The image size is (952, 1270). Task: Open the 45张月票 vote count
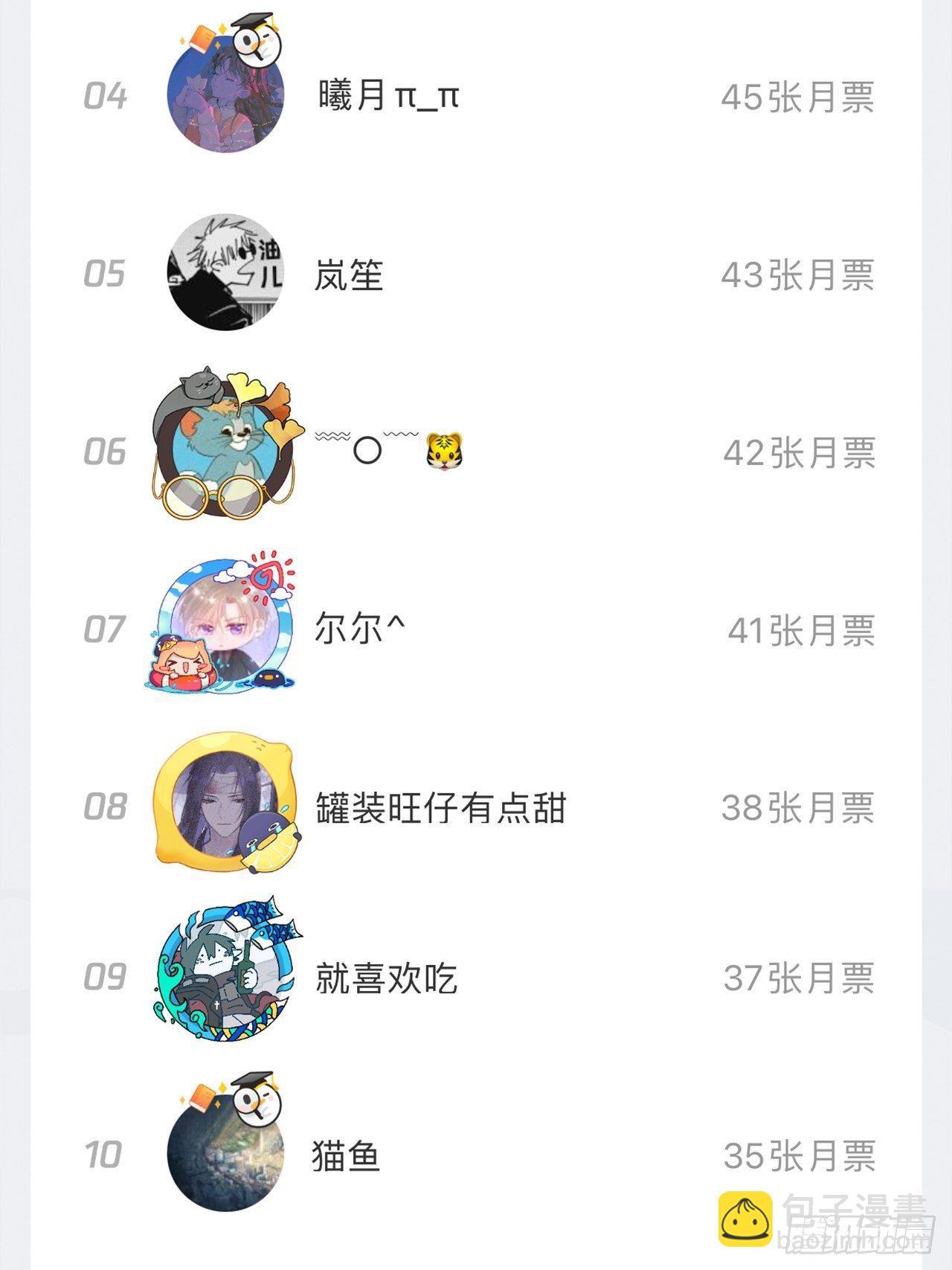click(x=796, y=97)
